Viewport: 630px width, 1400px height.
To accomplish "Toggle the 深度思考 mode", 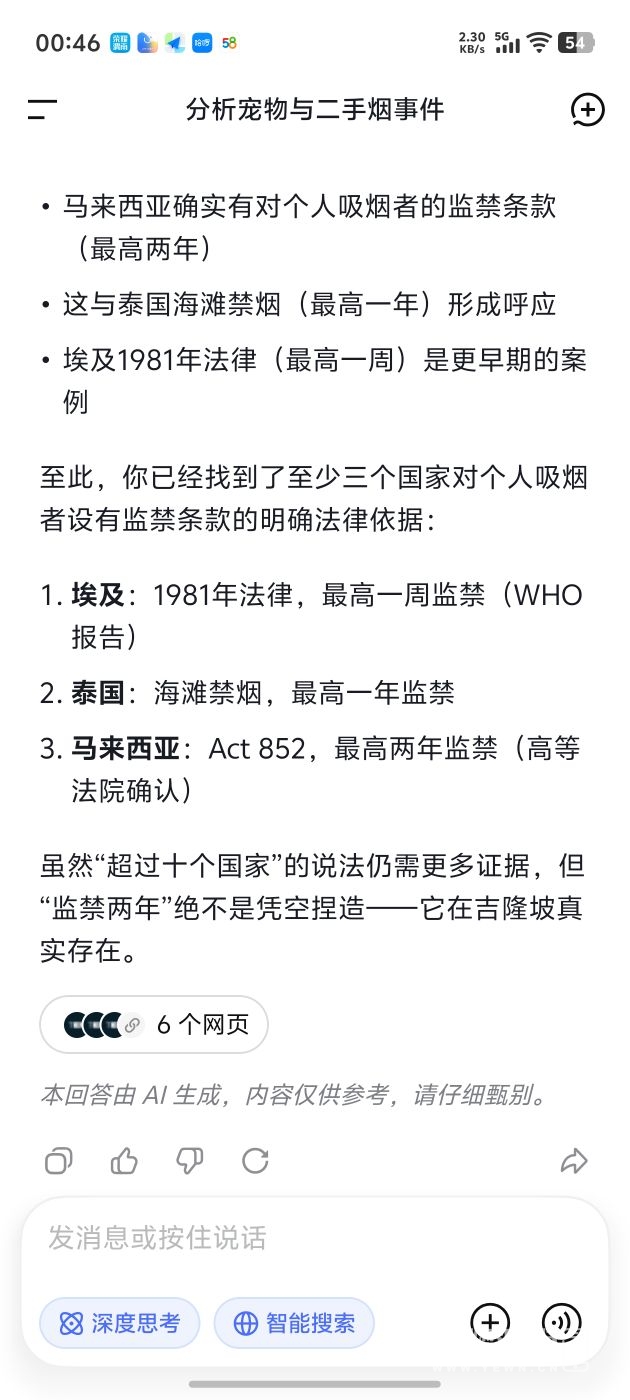I will point(120,1323).
